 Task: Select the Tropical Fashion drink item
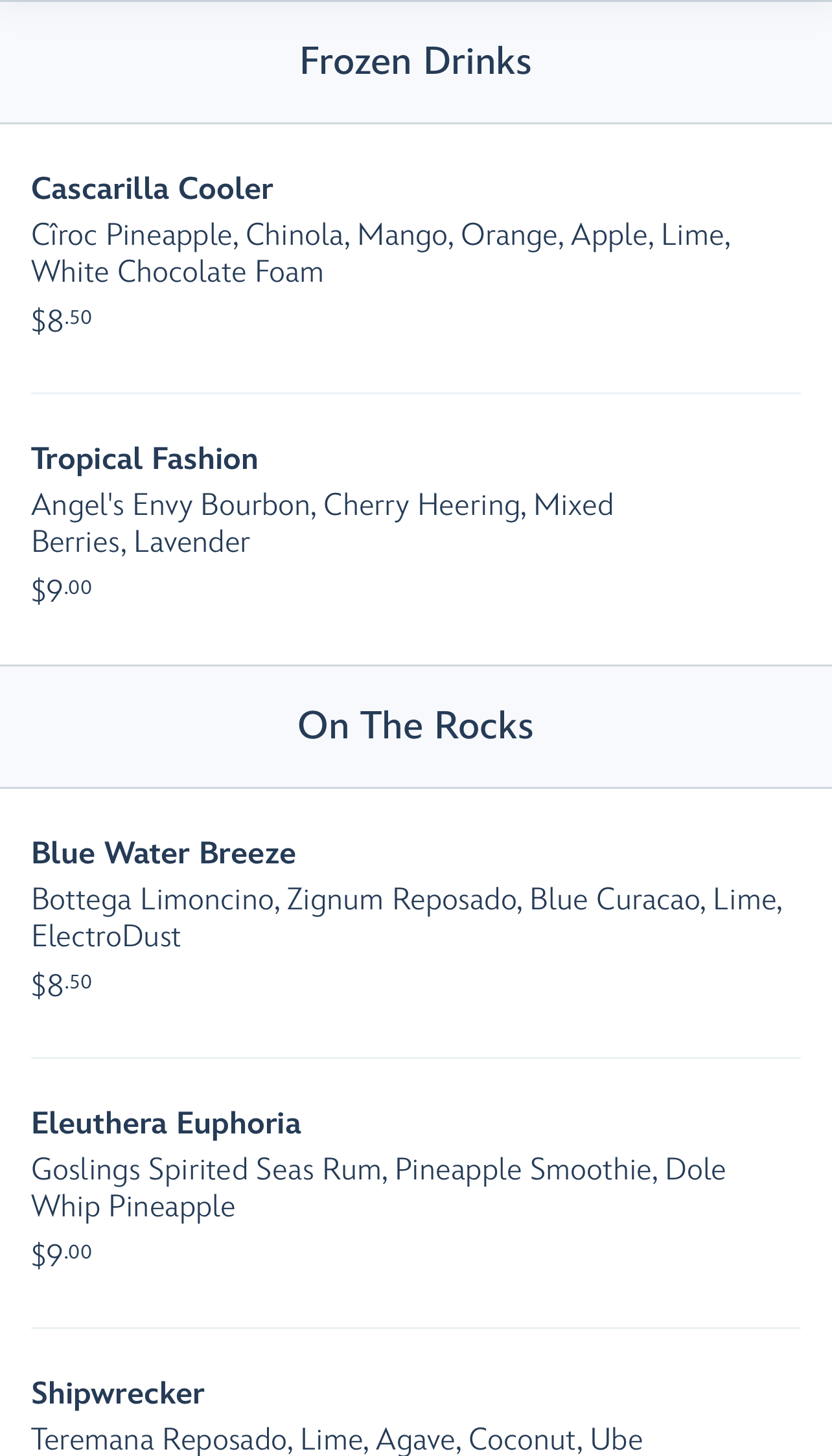(x=416, y=529)
